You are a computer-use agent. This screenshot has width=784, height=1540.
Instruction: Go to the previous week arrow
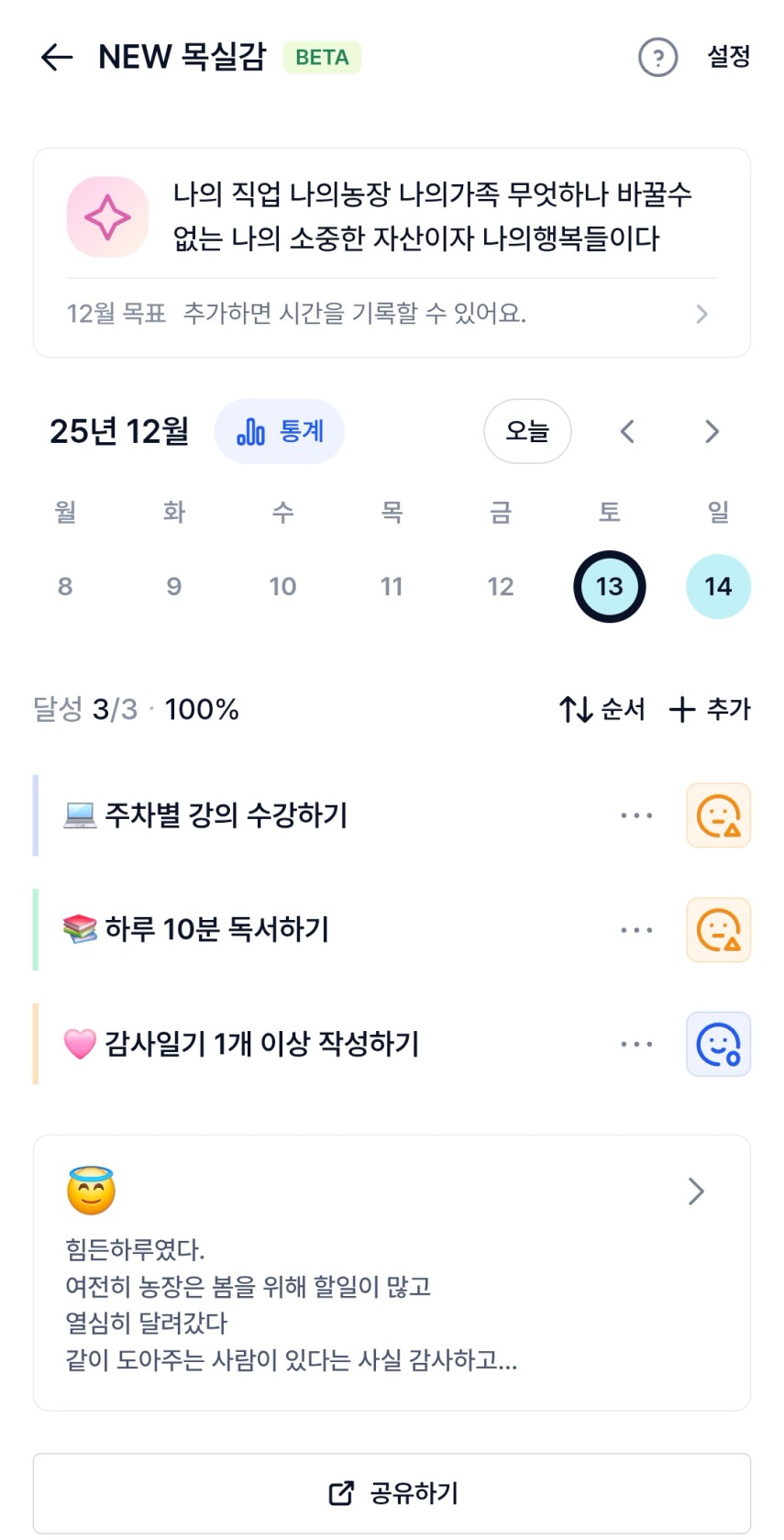click(x=627, y=431)
